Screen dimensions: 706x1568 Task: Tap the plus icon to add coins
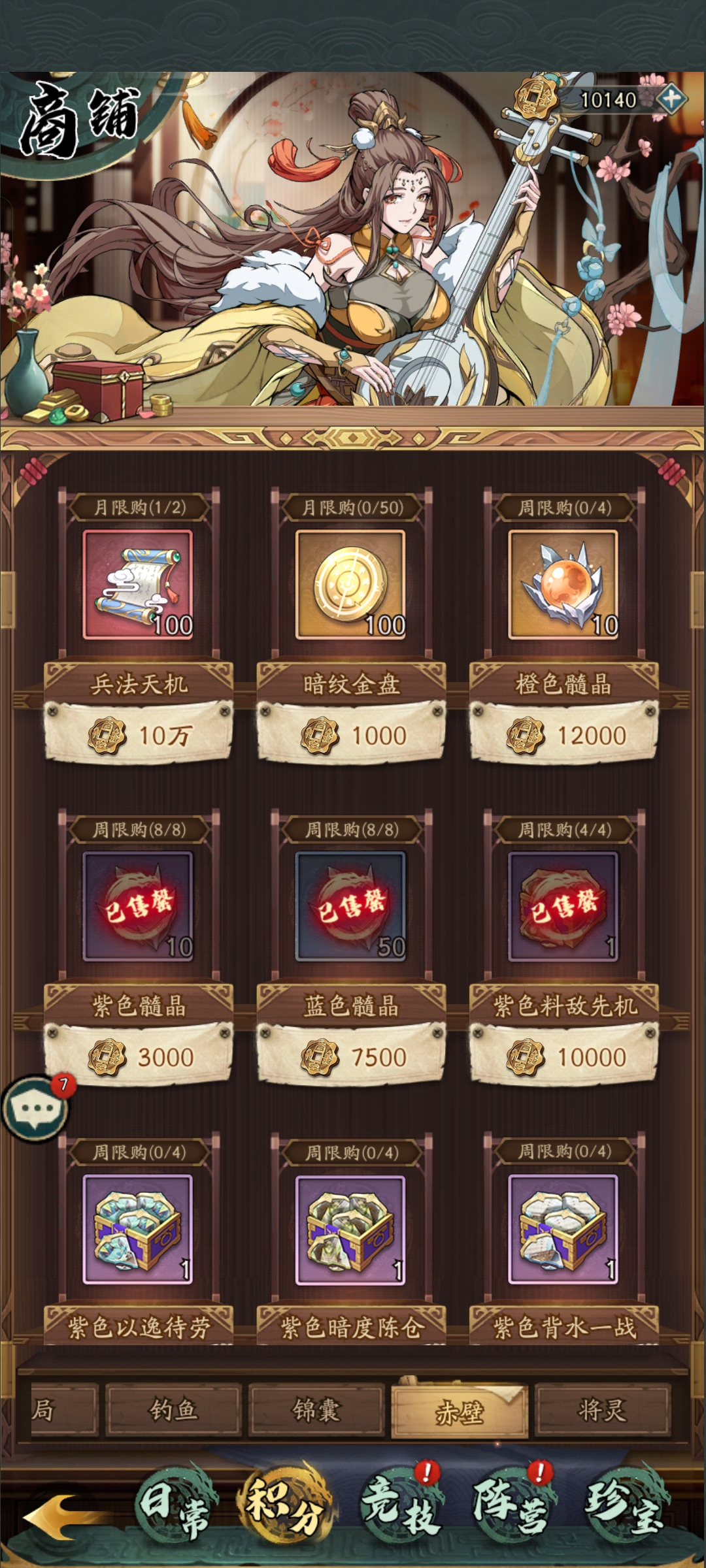tap(671, 99)
